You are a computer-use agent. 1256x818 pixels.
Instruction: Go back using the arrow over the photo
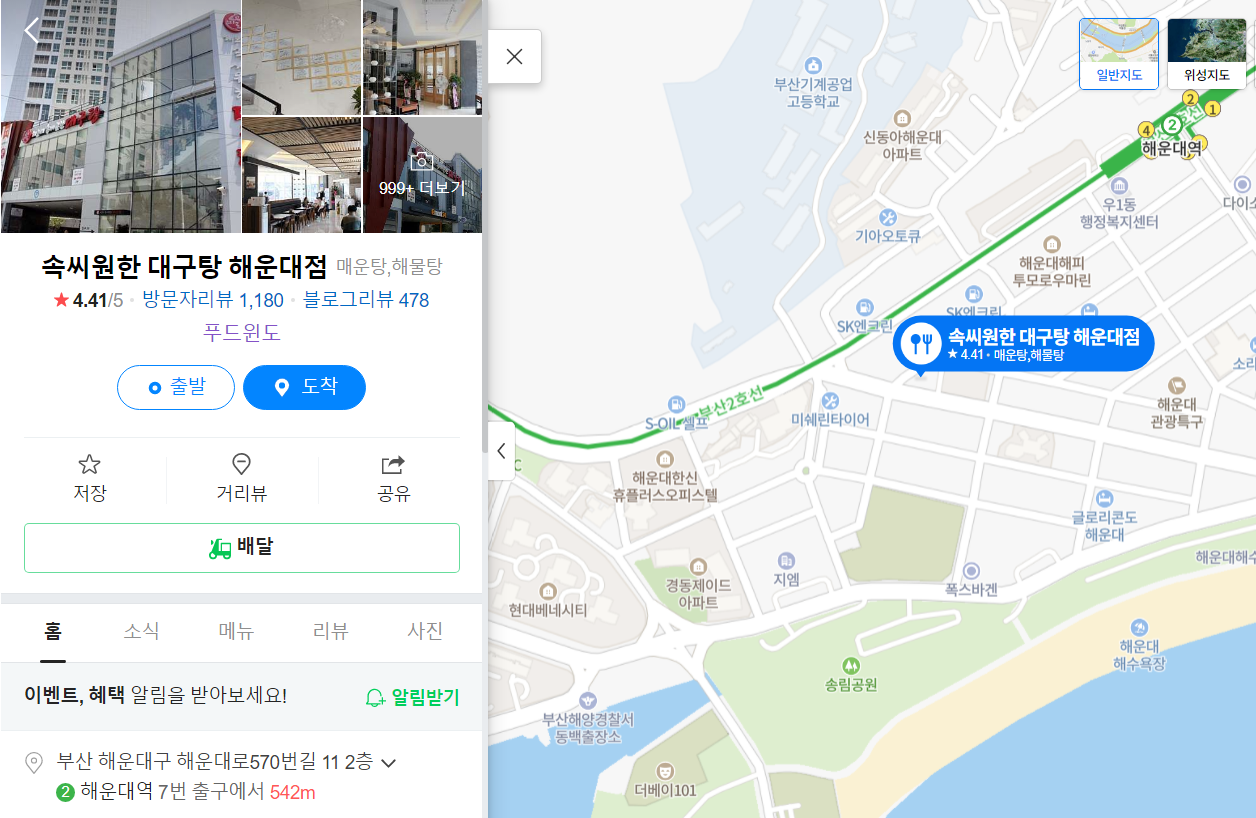coord(32,31)
